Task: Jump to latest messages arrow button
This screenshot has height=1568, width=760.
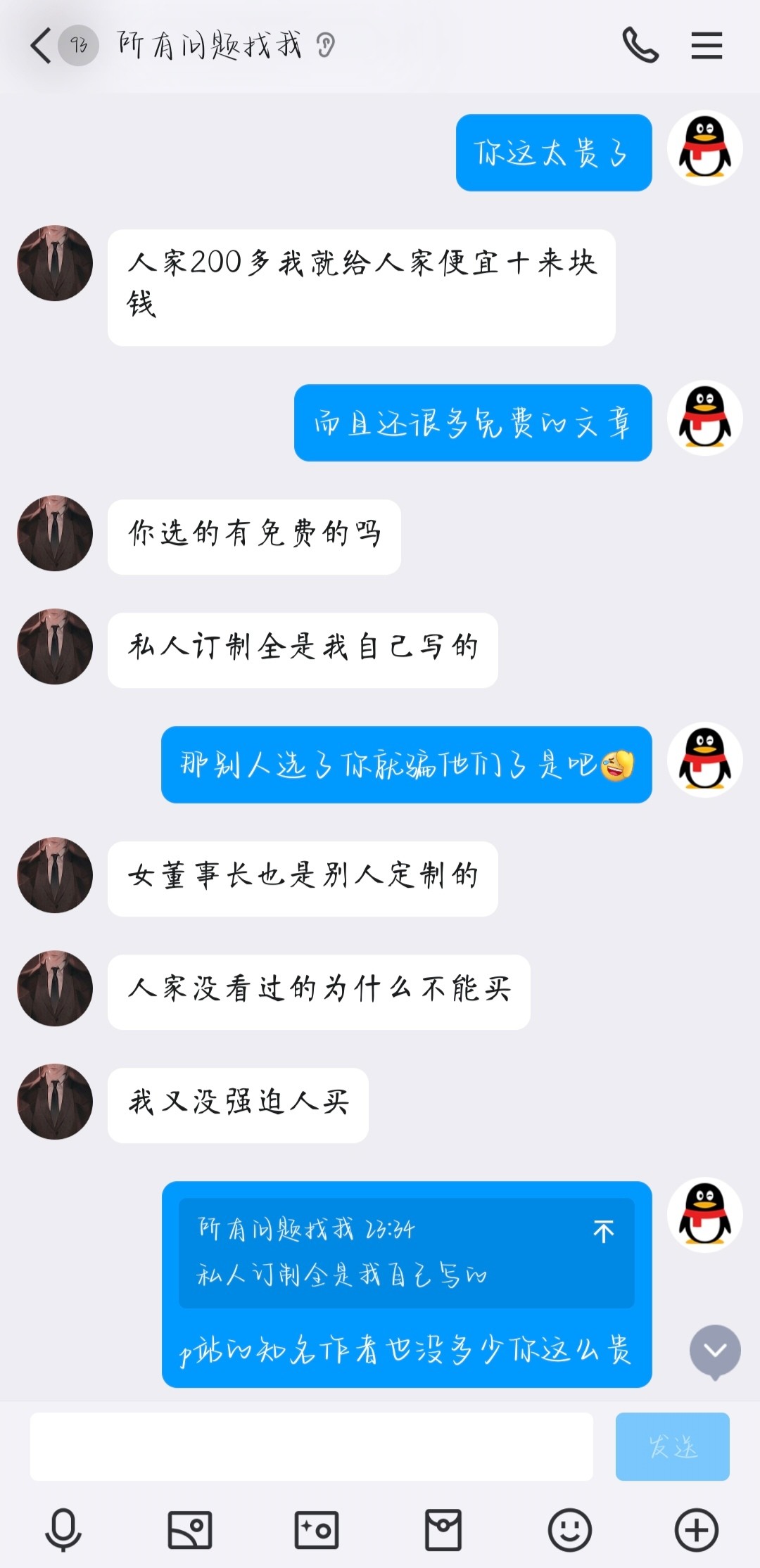Action: (x=715, y=1351)
